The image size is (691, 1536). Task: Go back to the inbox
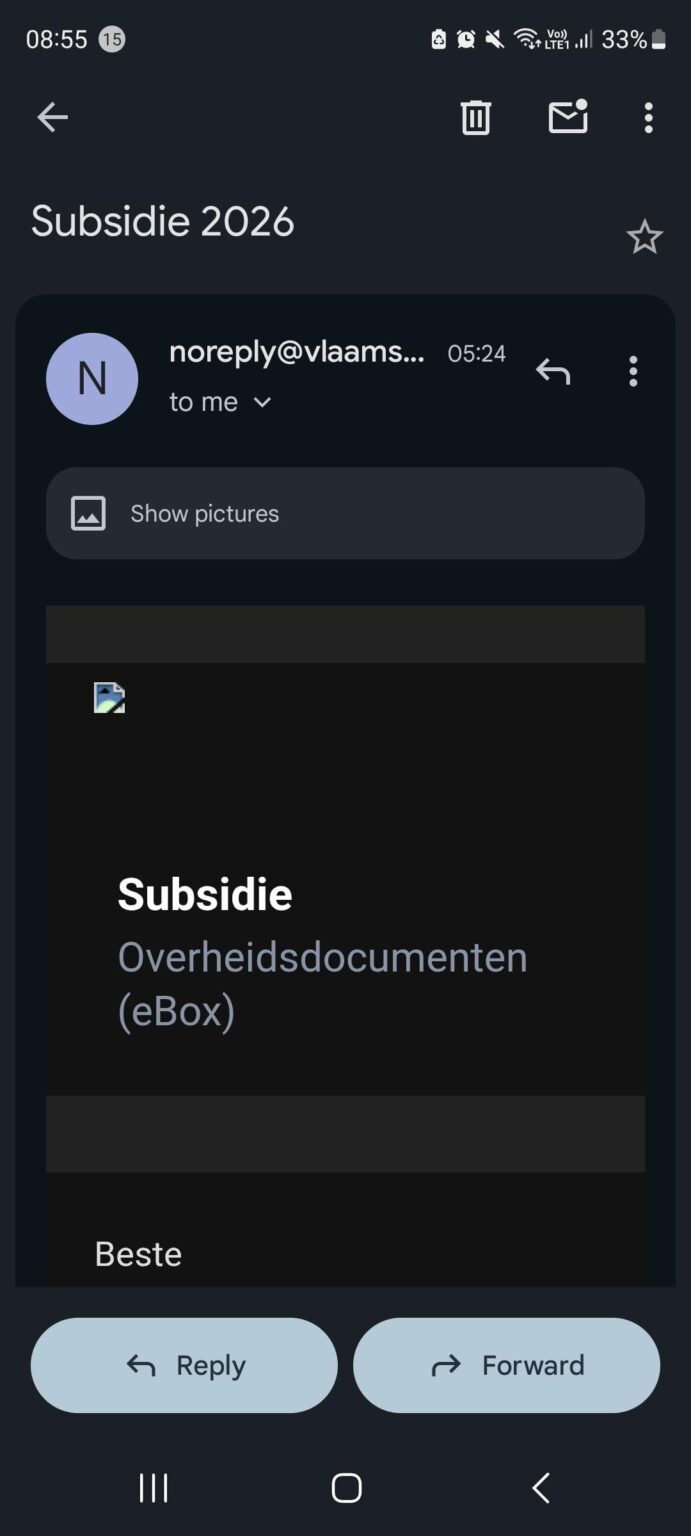[52, 118]
